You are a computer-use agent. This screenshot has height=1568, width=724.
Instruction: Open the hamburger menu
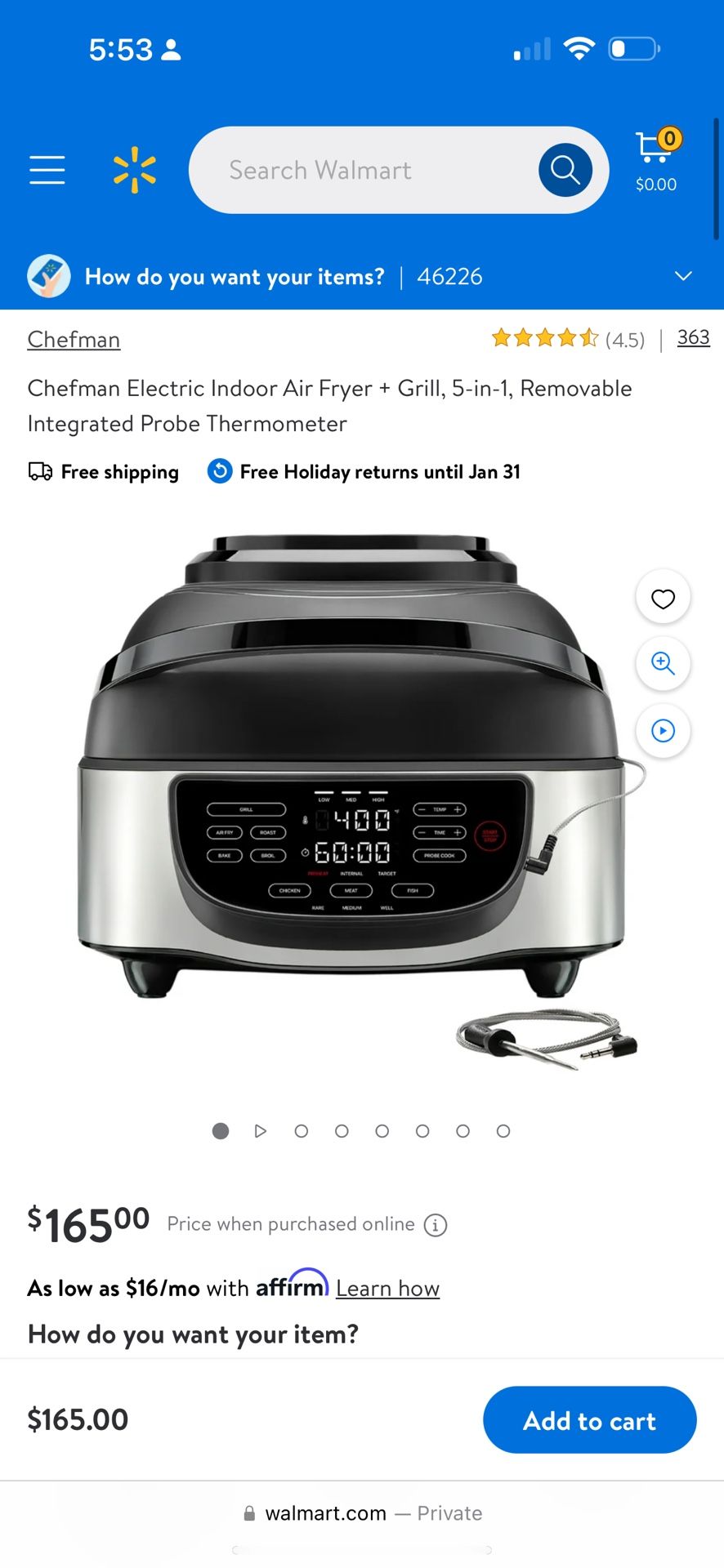pos(47,170)
